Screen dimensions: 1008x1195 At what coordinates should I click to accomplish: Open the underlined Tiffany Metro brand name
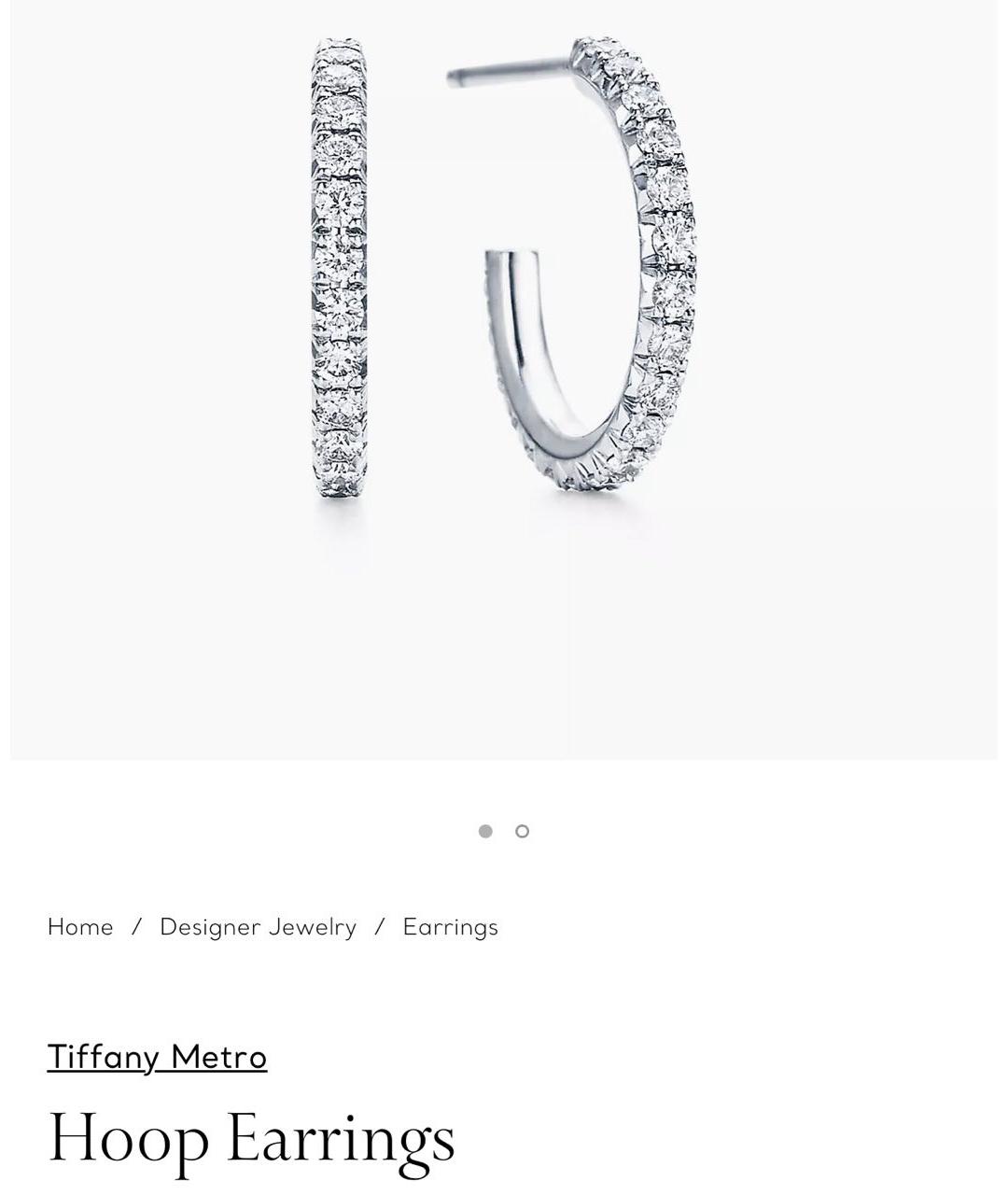(x=157, y=1057)
